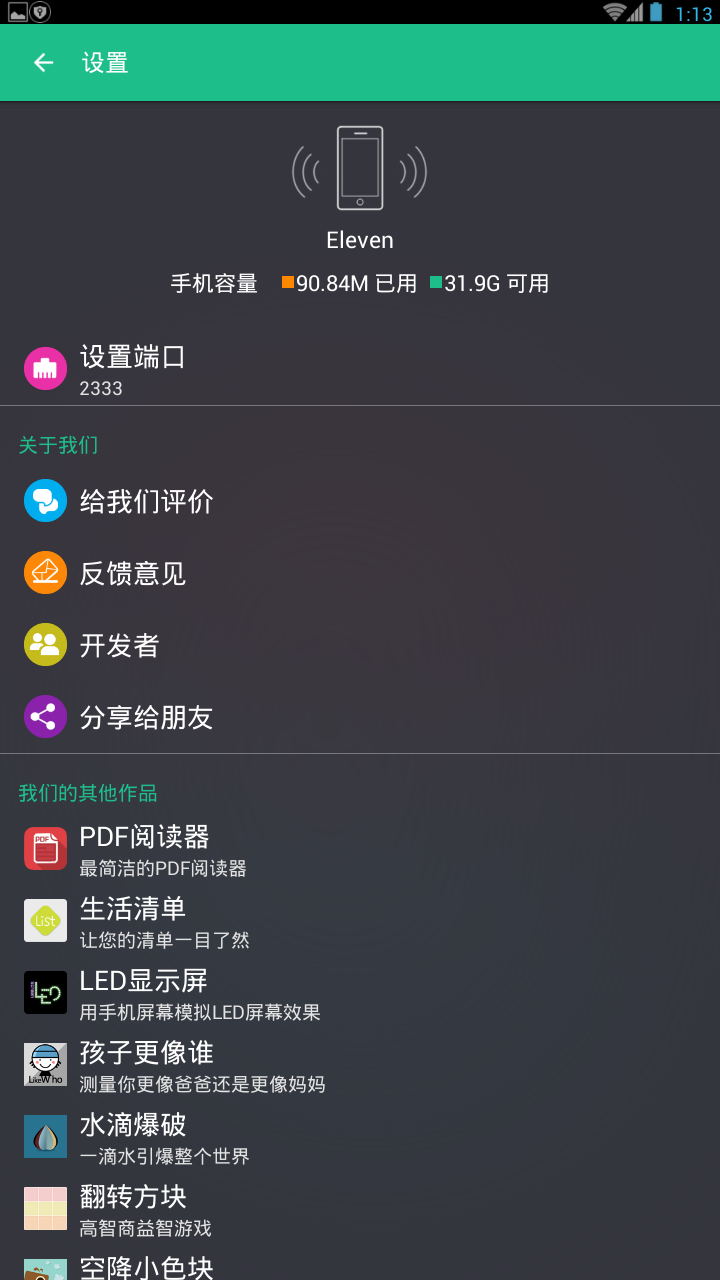Click the 反馈意见 envelope icon
The width and height of the screenshot is (720, 1280).
point(45,572)
